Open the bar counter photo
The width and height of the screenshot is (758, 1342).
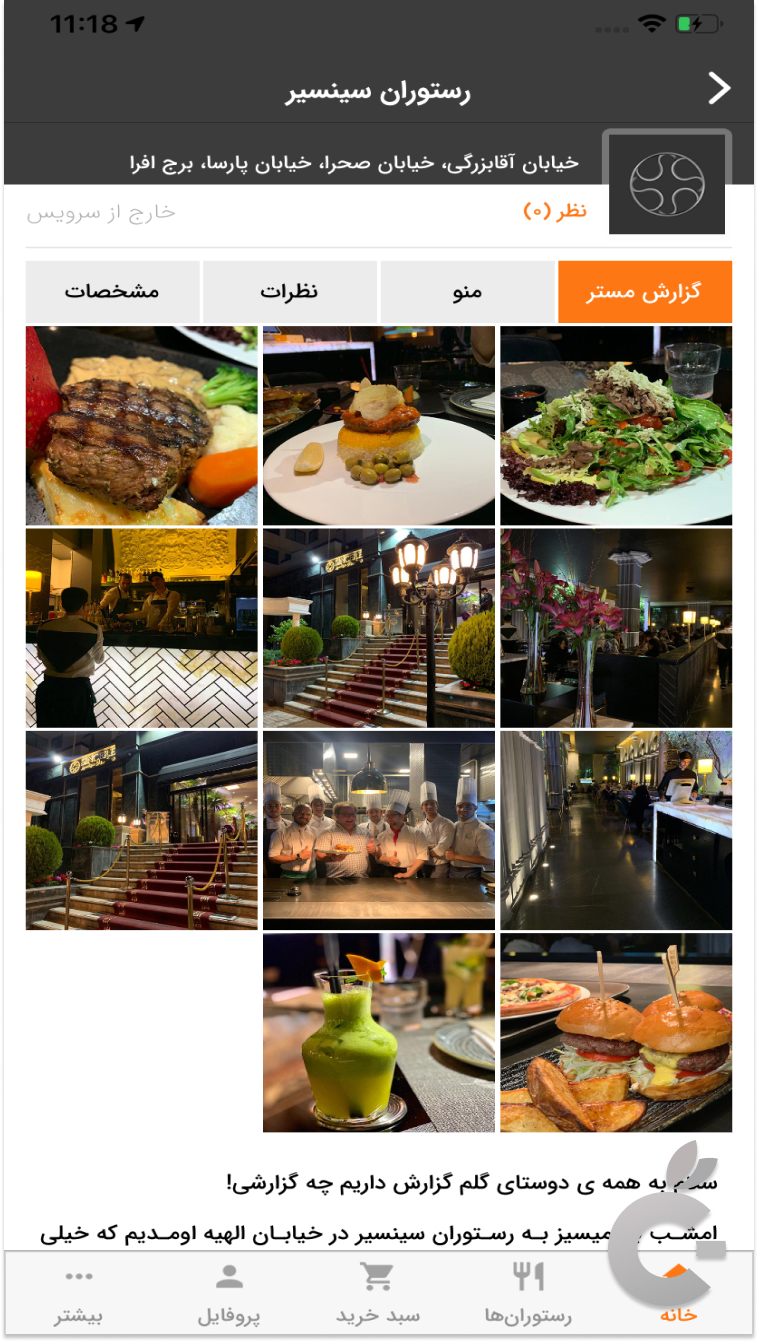tap(141, 628)
